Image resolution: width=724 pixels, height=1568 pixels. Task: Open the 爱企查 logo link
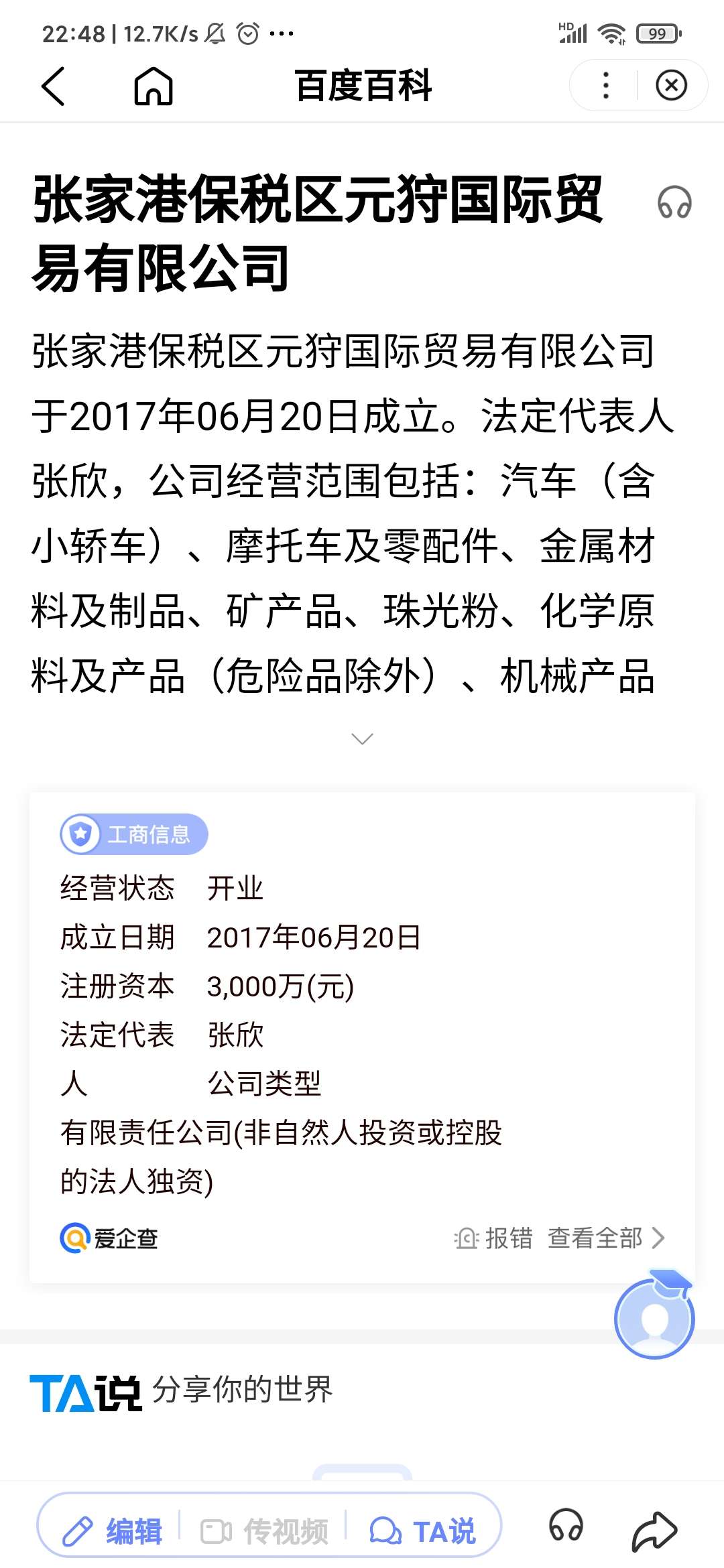tap(109, 1238)
